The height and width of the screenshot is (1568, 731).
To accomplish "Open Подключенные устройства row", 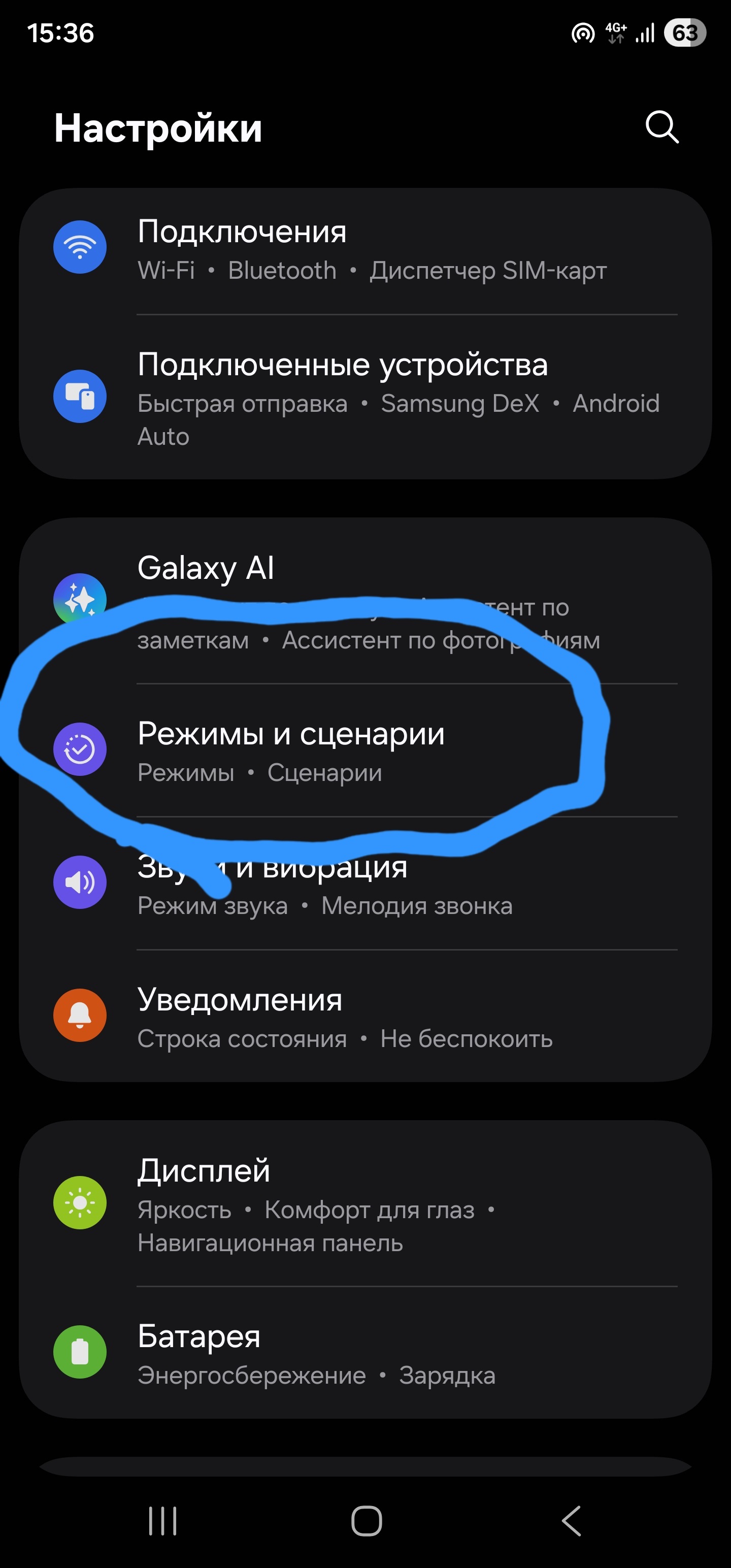I will 365,397.
